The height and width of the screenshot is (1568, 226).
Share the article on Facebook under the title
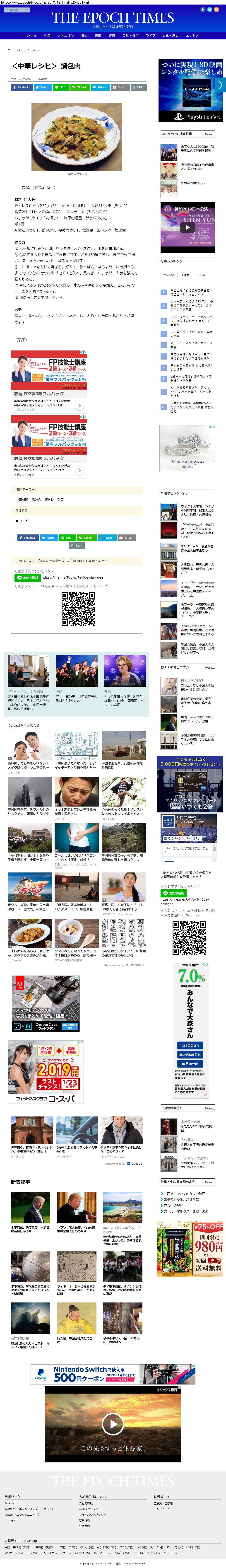pyautogui.click(x=21, y=87)
